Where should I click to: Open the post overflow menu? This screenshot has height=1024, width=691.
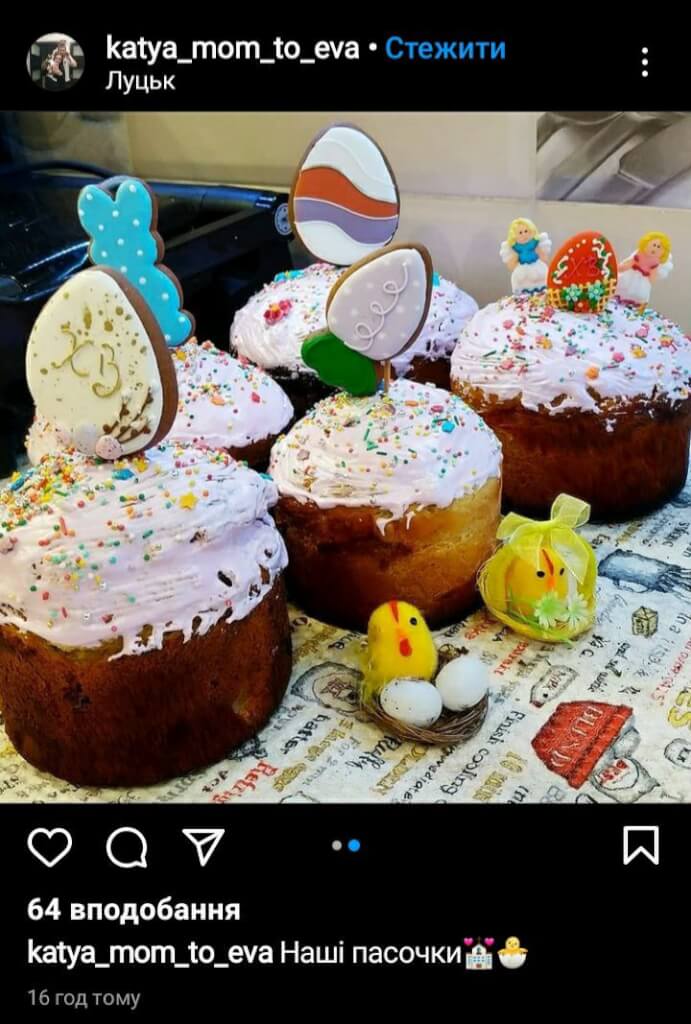pyautogui.click(x=645, y=62)
